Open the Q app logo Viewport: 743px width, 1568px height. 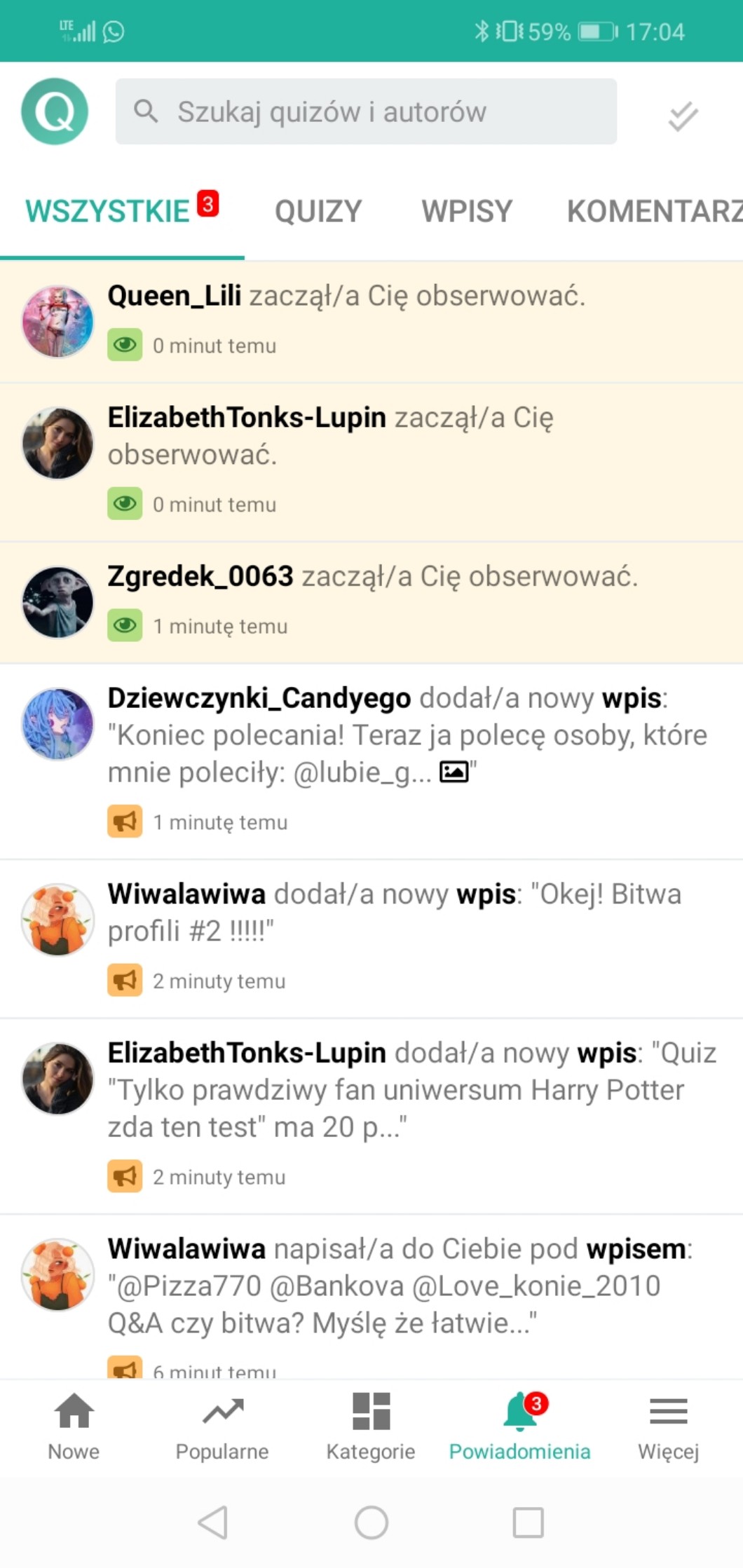(x=55, y=111)
